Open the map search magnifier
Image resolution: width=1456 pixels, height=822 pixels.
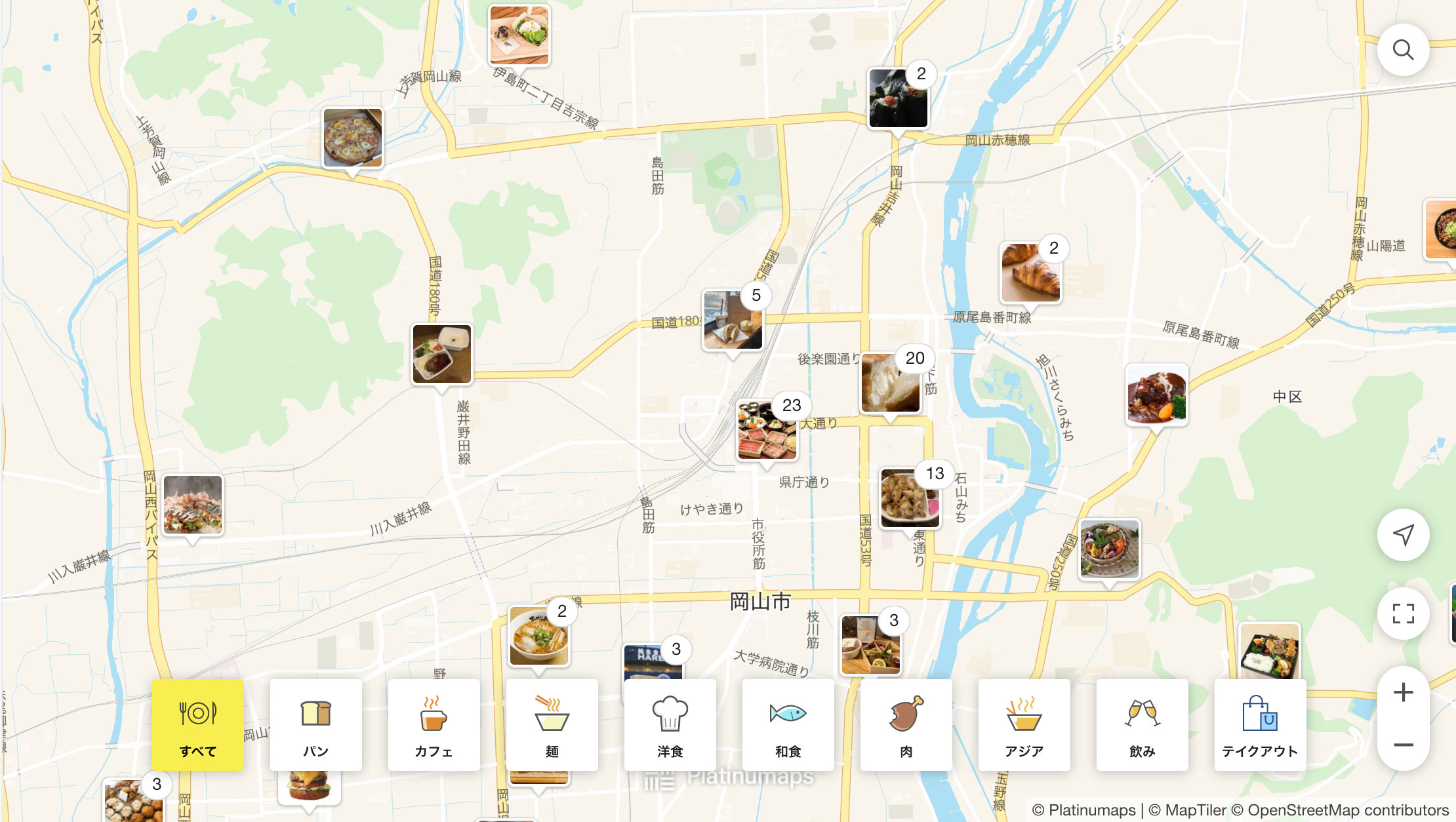(x=1403, y=50)
